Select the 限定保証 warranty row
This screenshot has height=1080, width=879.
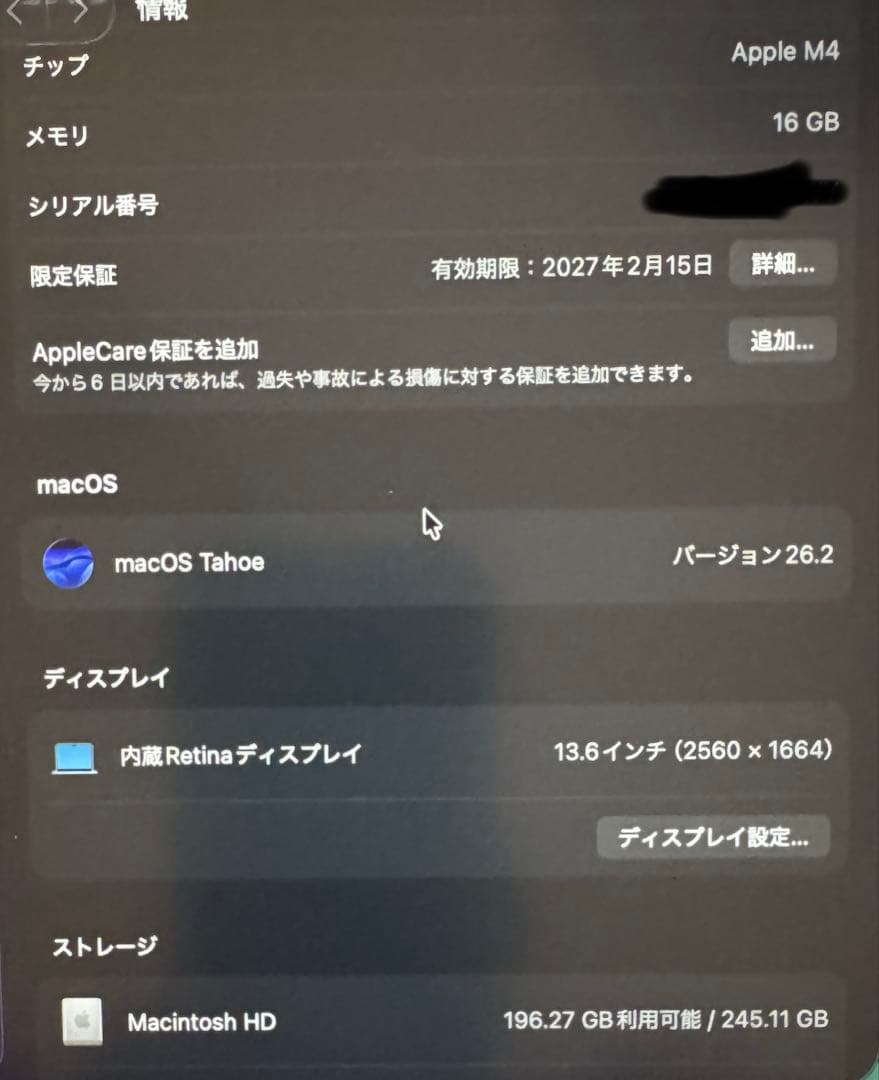[69, 275]
